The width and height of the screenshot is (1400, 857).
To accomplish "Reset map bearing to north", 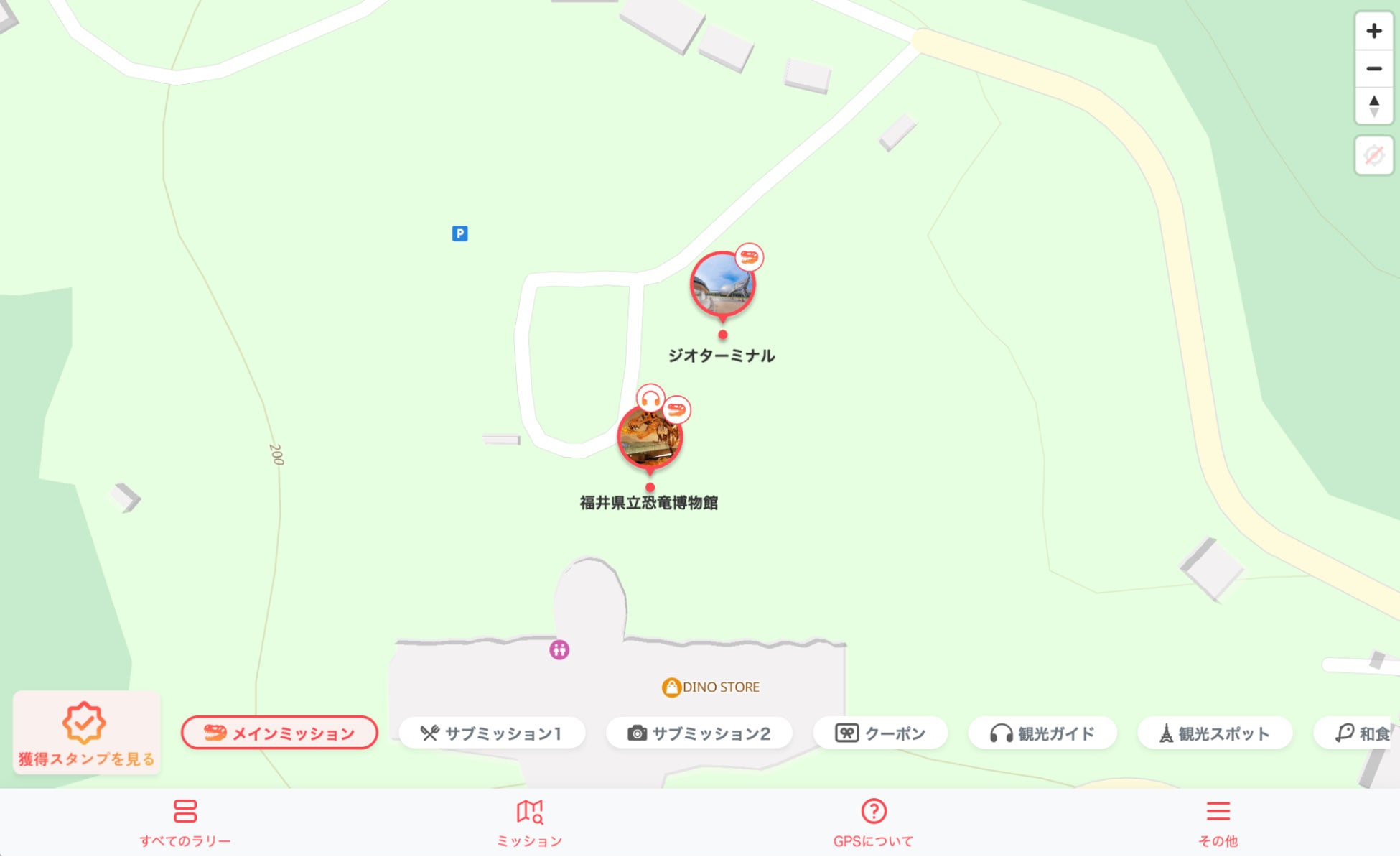I will (1373, 106).
